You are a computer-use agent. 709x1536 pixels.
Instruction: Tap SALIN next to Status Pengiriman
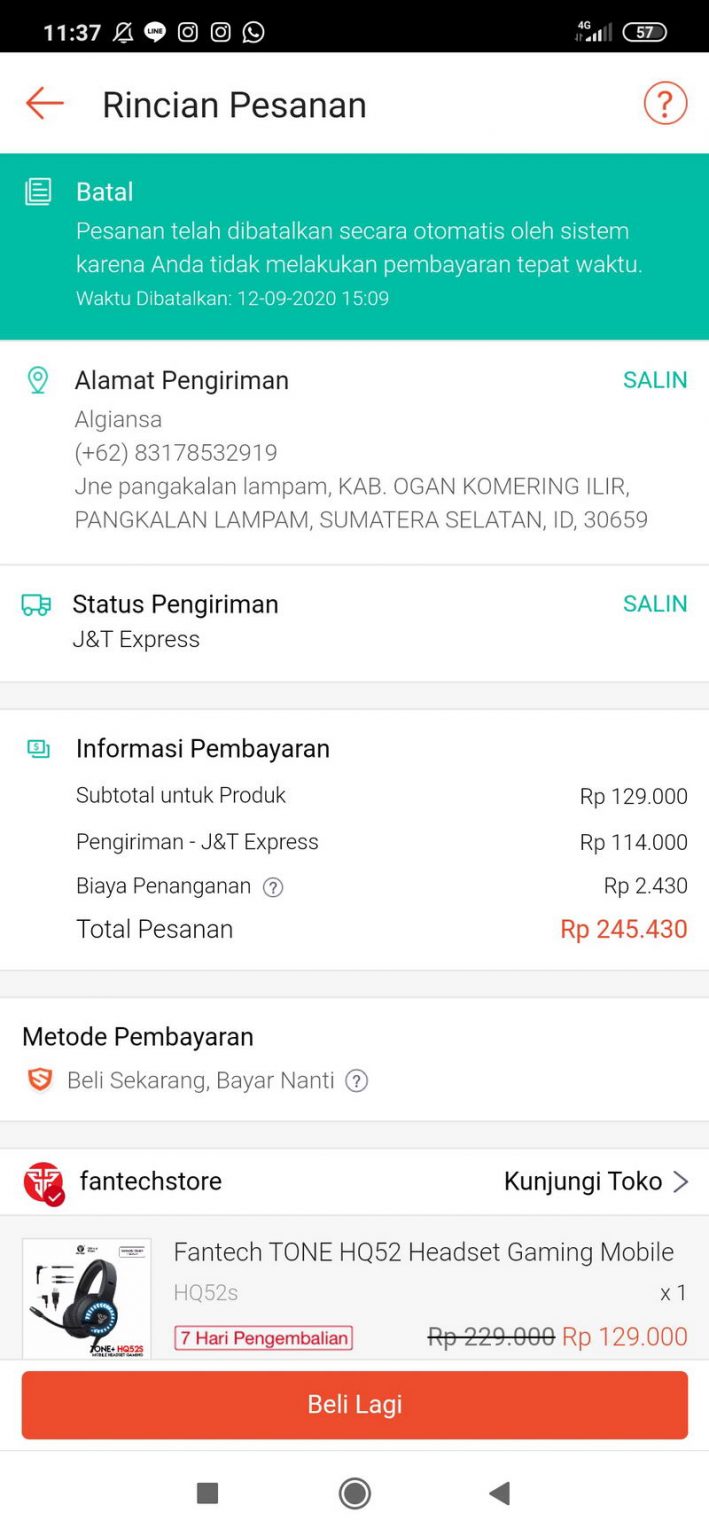pyautogui.click(x=655, y=604)
